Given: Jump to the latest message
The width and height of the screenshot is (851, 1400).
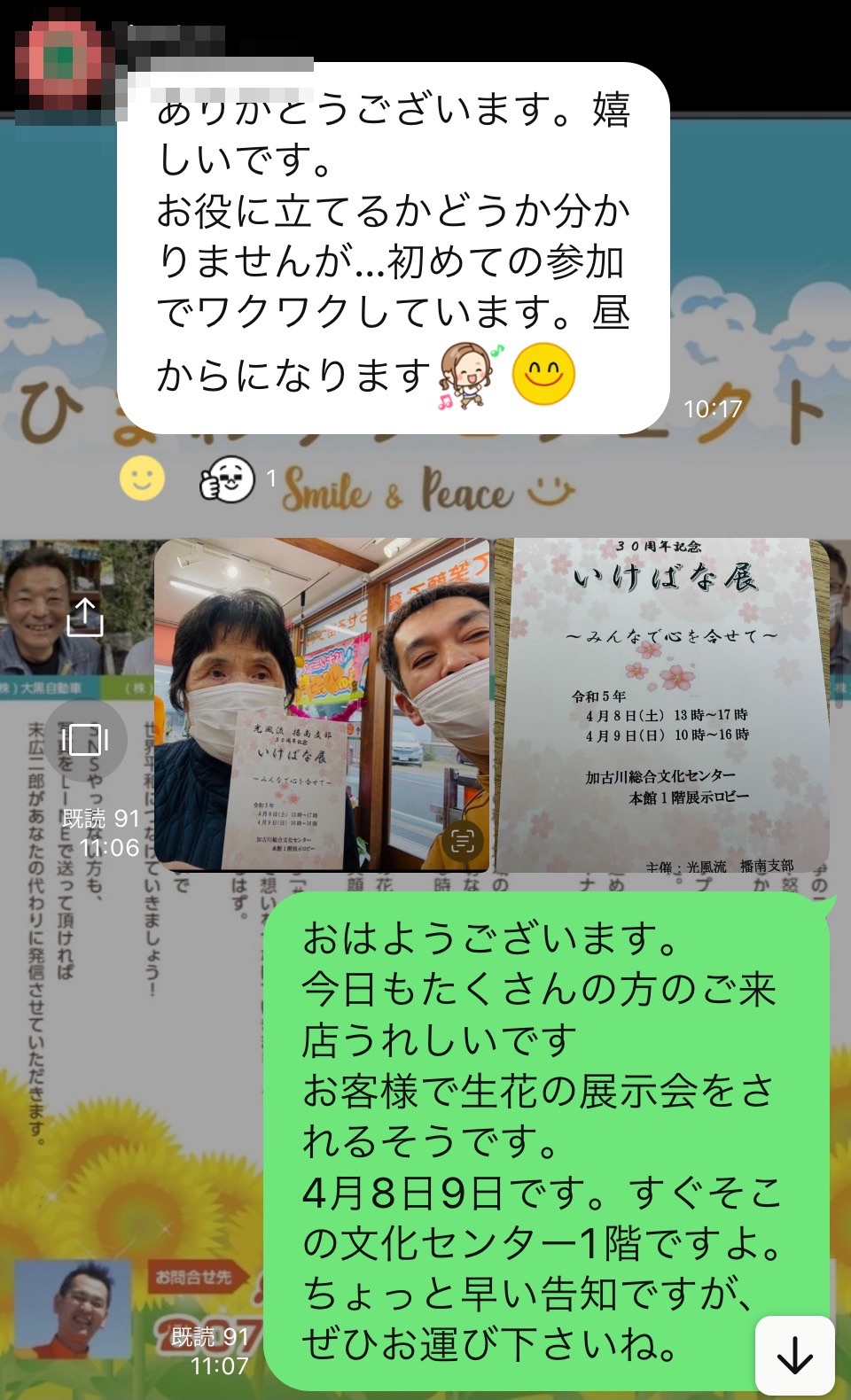Looking at the screenshot, I should click(x=795, y=1355).
